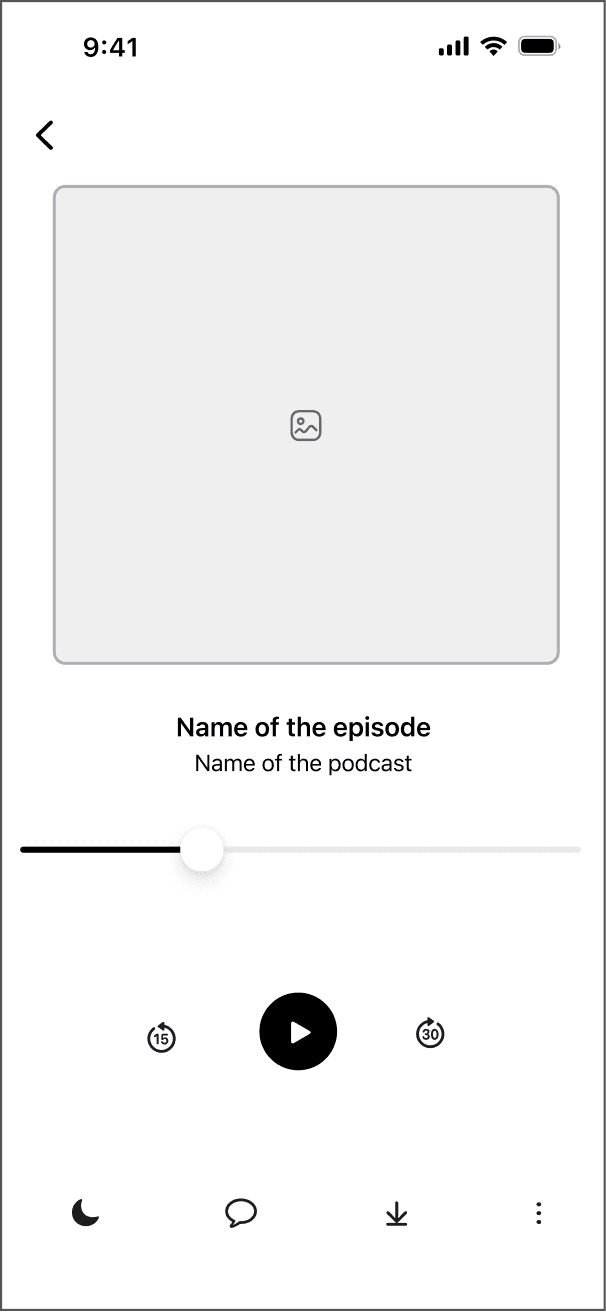Skip forward 30 seconds
Viewport: 606px width, 1312px height.
click(430, 1033)
